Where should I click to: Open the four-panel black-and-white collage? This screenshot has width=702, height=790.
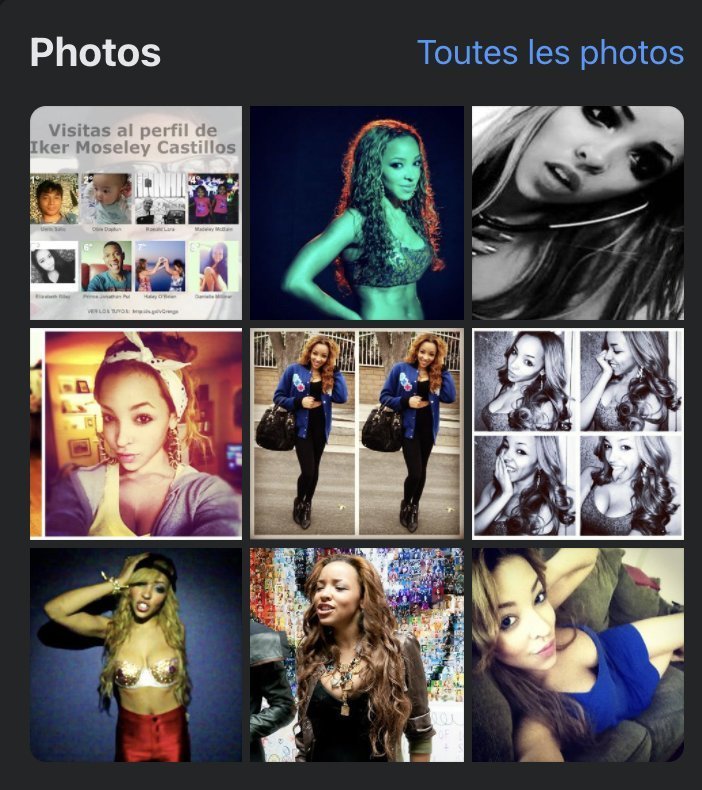point(578,434)
